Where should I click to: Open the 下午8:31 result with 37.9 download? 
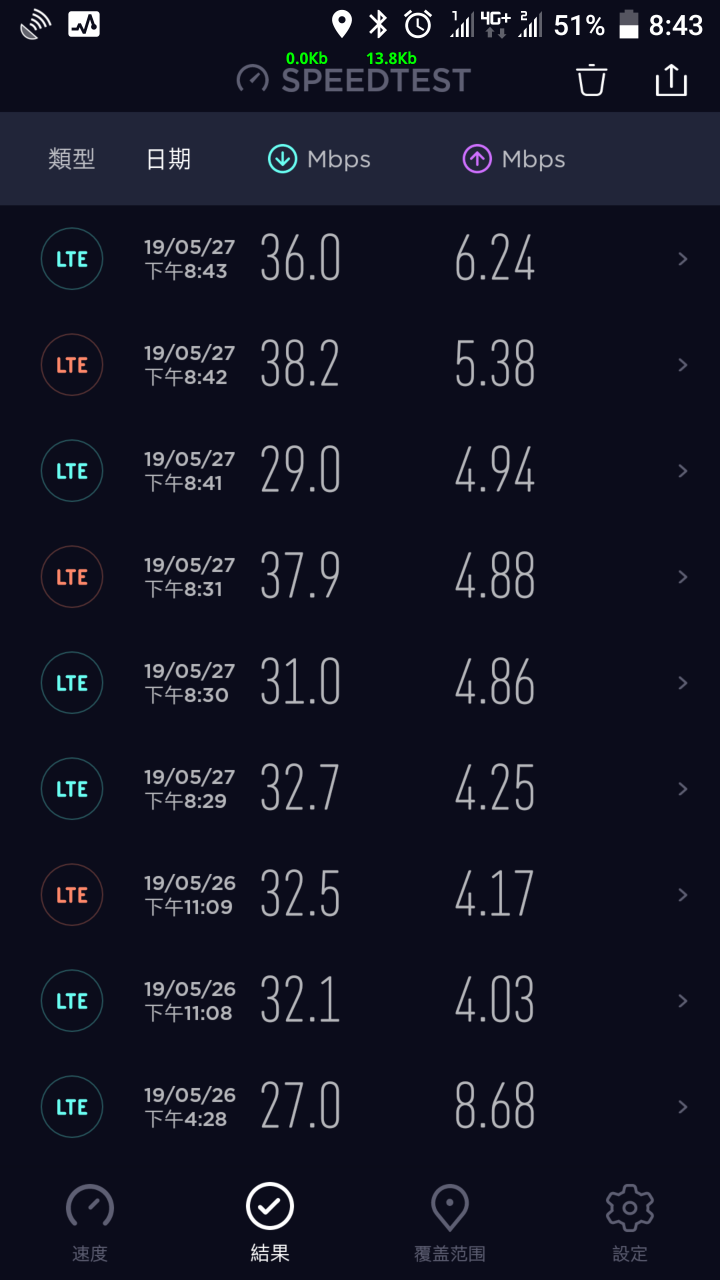click(x=360, y=577)
